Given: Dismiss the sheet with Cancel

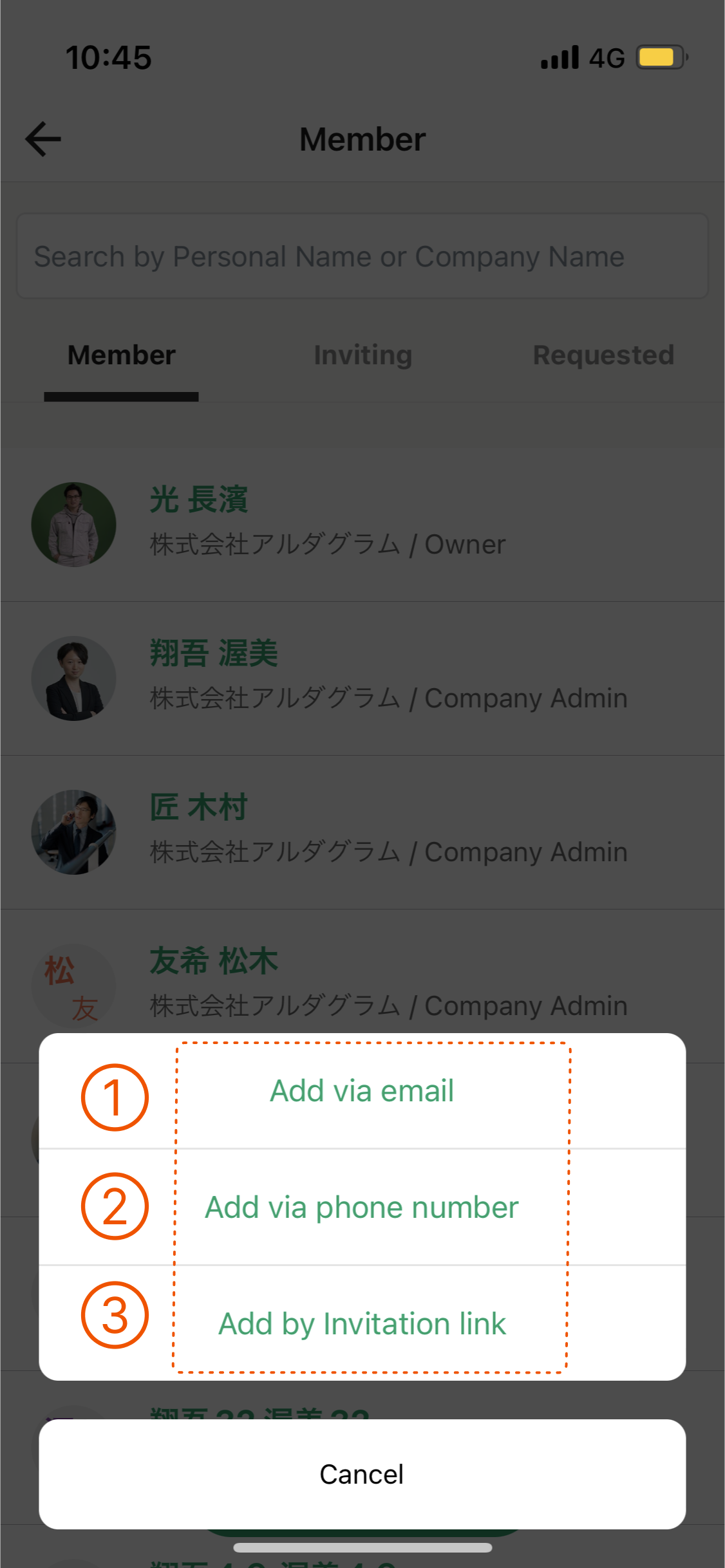Looking at the screenshot, I should point(362,1474).
